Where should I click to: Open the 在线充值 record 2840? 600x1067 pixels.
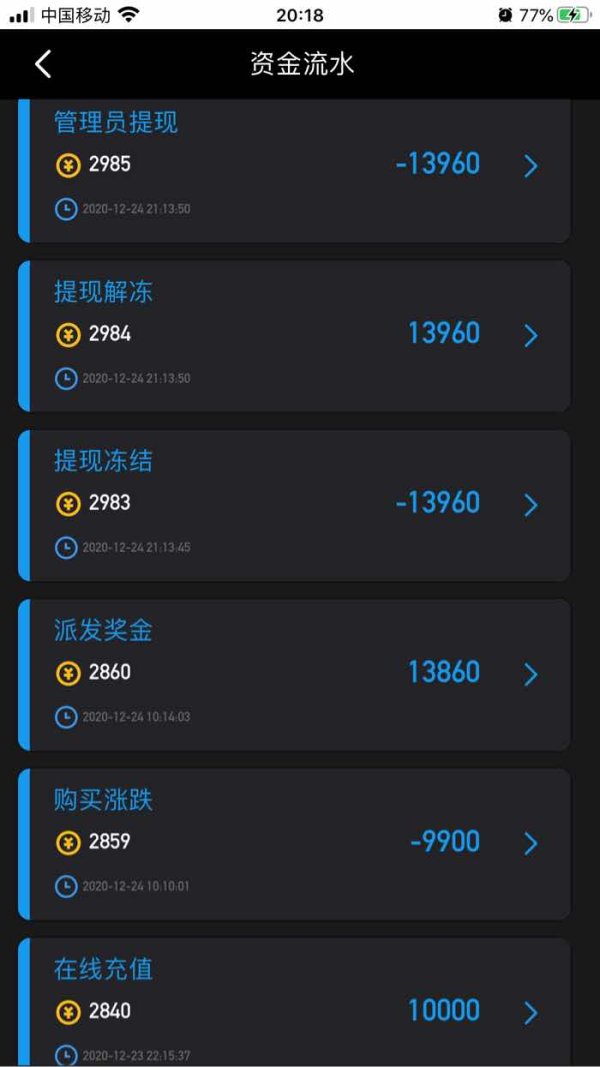pyautogui.click(x=294, y=1002)
